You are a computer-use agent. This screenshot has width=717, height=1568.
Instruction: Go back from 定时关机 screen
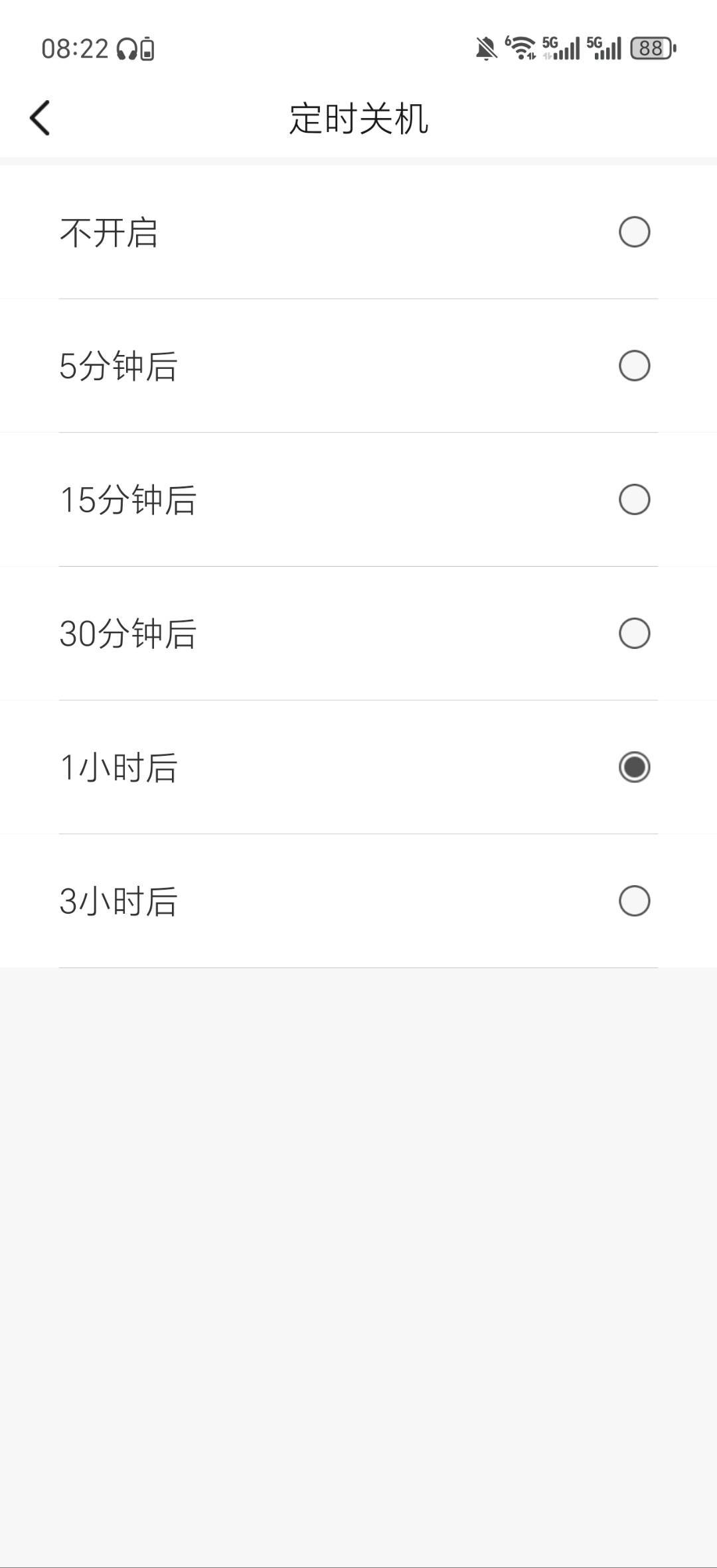coord(40,118)
